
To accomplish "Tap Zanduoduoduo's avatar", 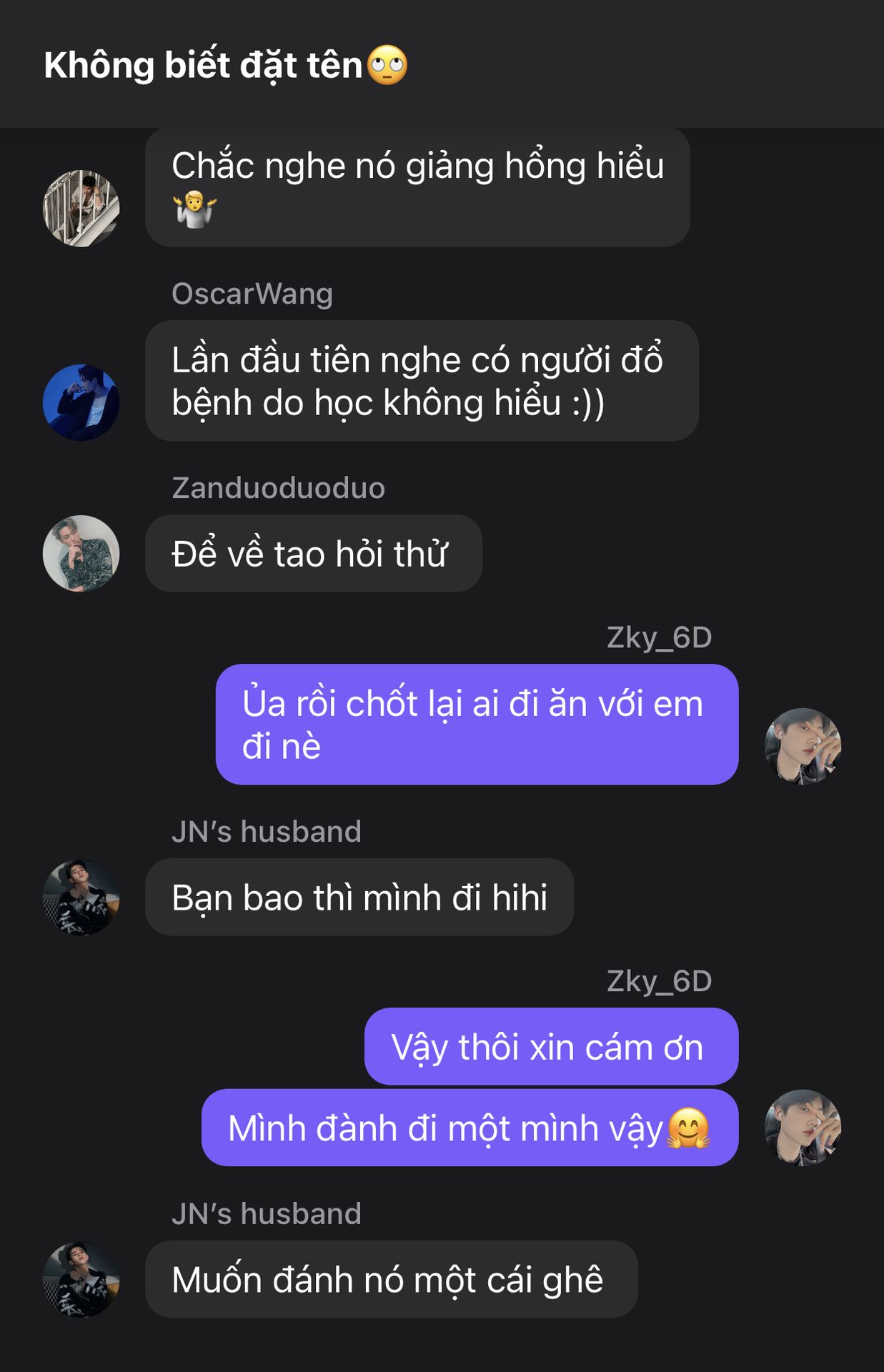I will tap(81, 553).
